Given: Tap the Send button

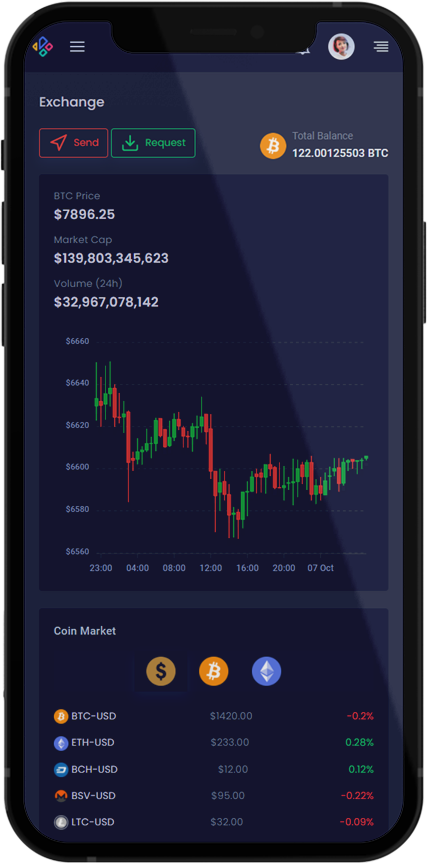Looking at the screenshot, I should [x=74, y=143].
